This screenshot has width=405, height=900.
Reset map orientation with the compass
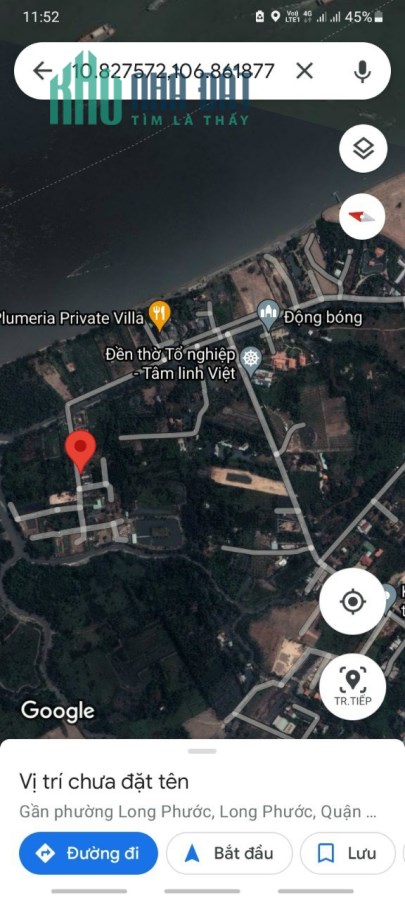pyautogui.click(x=362, y=216)
